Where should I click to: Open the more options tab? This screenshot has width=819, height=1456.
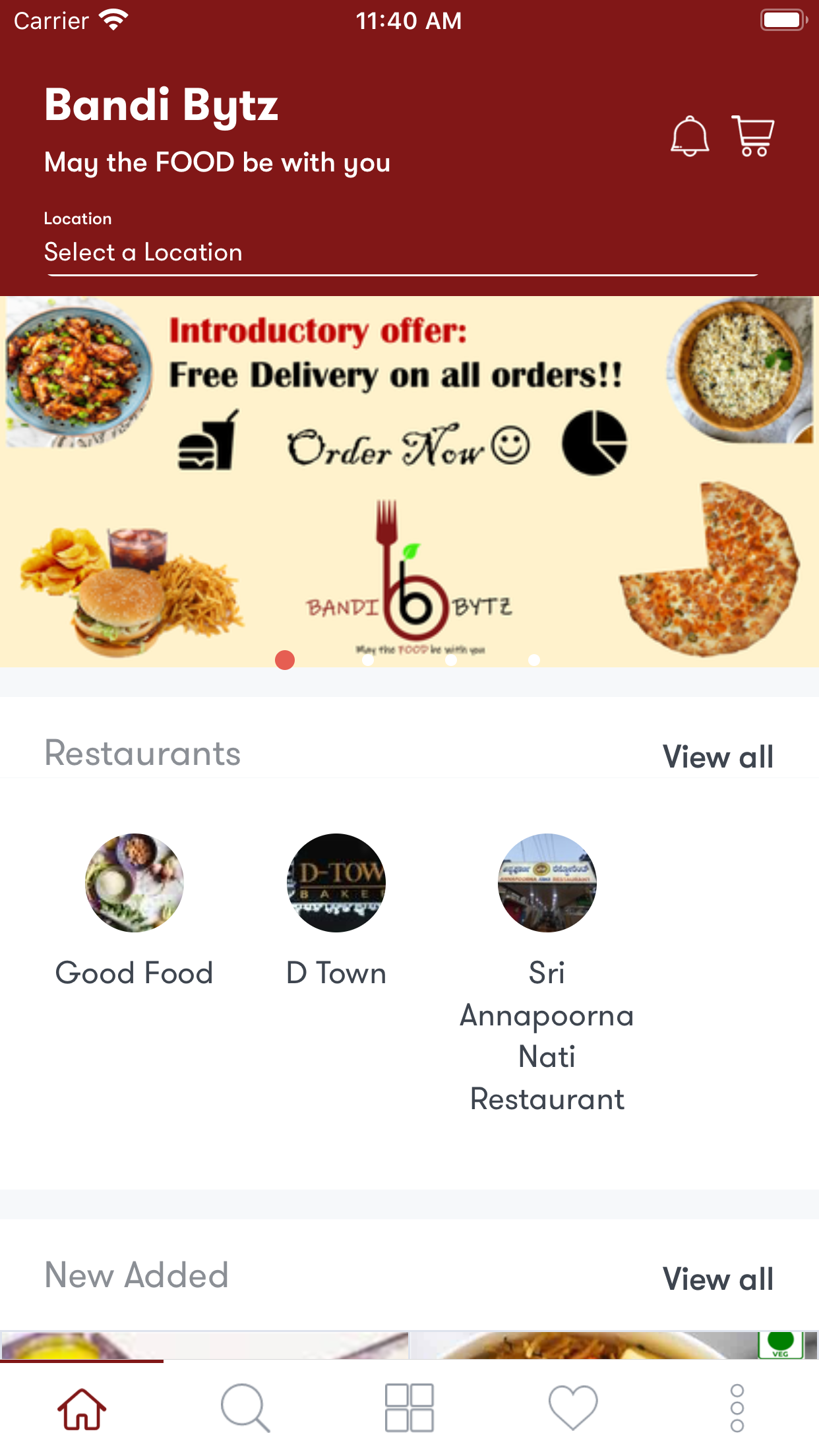pos(737,1409)
